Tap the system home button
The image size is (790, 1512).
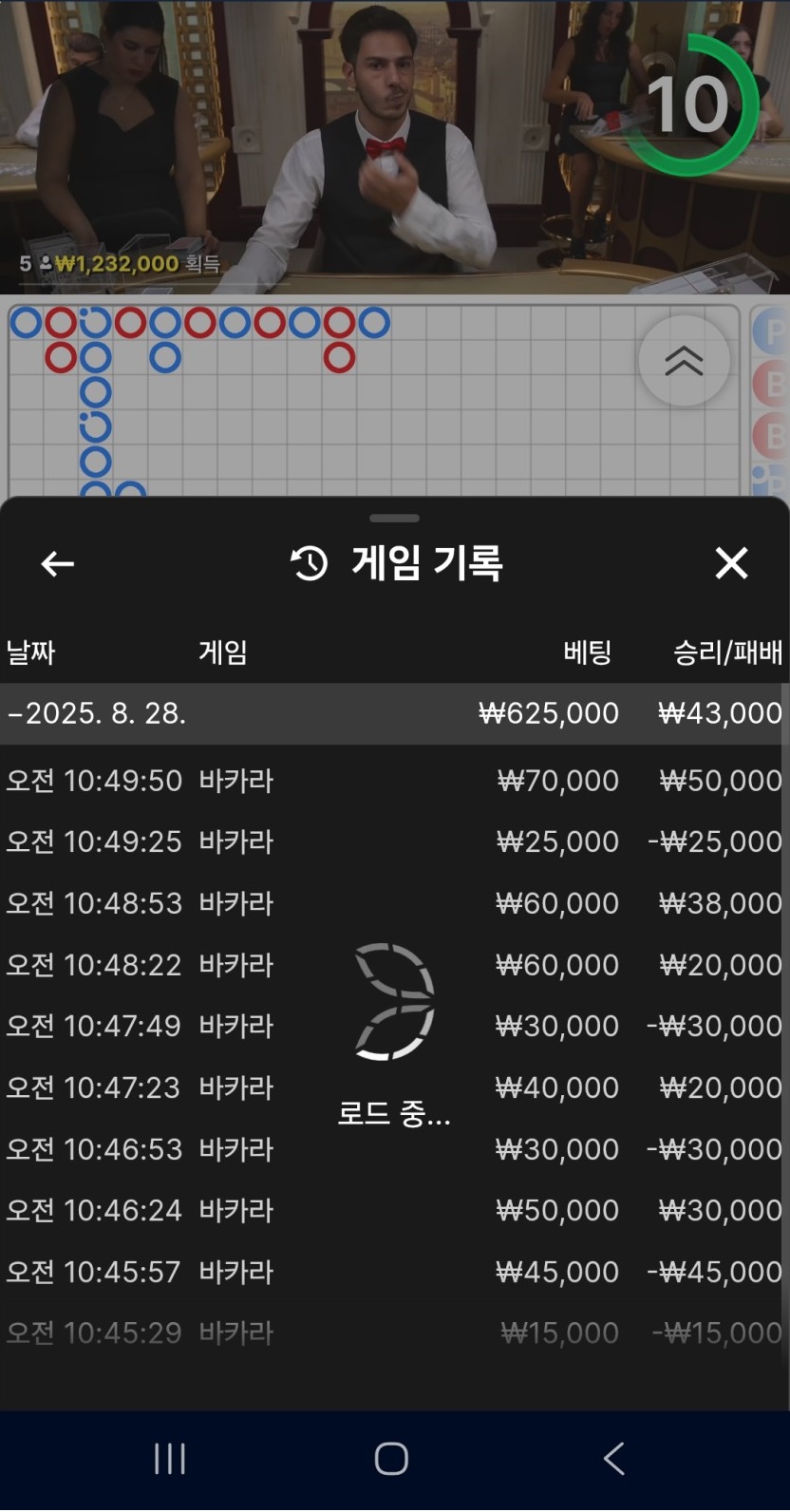[x=391, y=1459]
